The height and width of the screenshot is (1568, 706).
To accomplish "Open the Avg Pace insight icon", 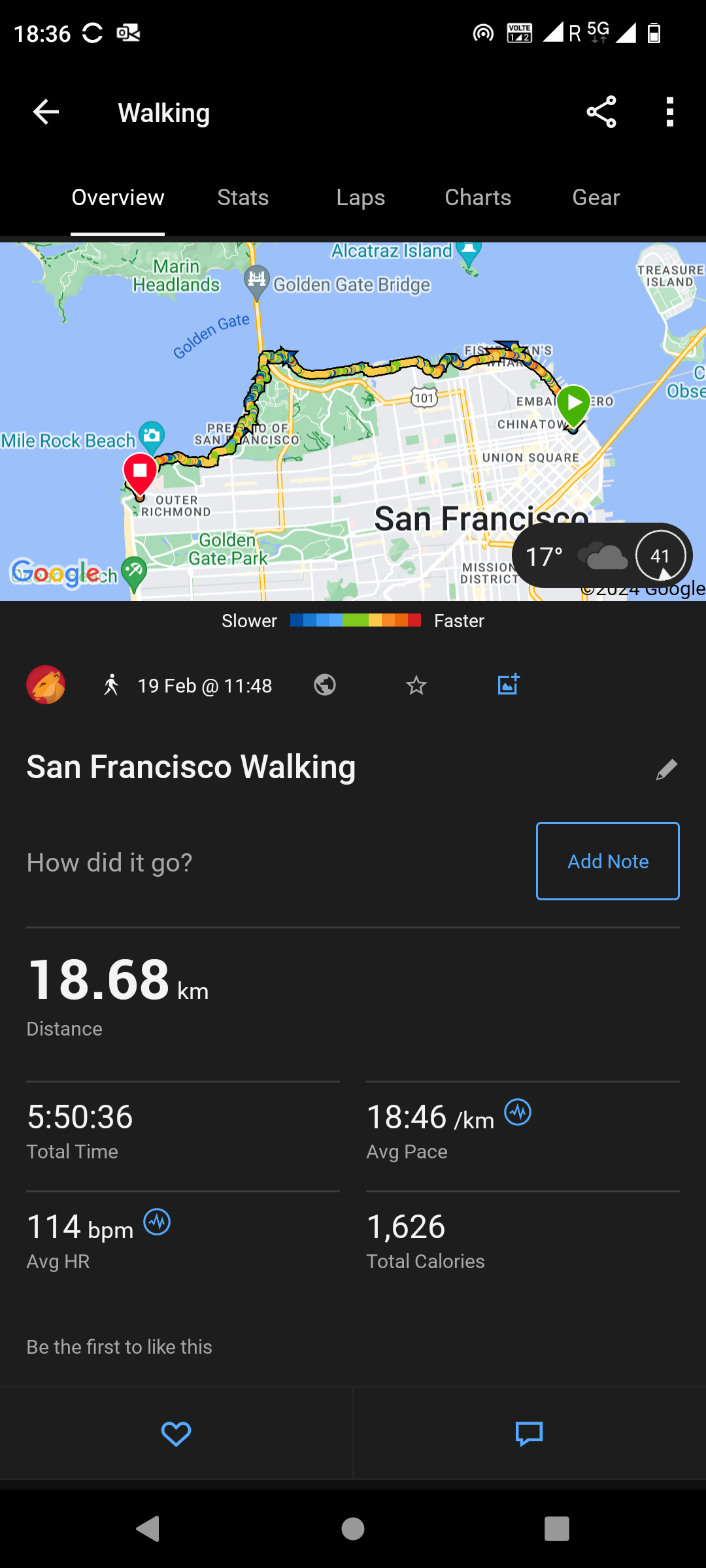I will tap(518, 1112).
